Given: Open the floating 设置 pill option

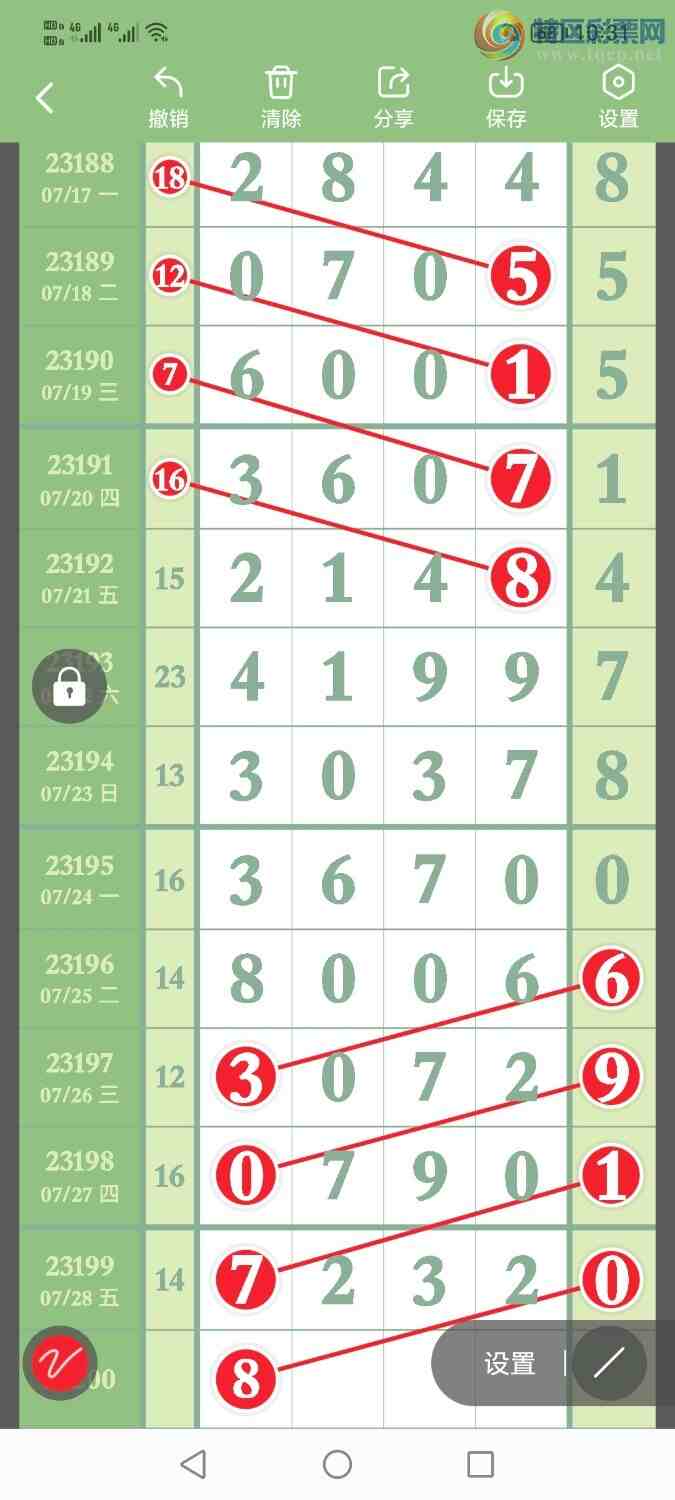Looking at the screenshot, I should (x=510, y=1364).
